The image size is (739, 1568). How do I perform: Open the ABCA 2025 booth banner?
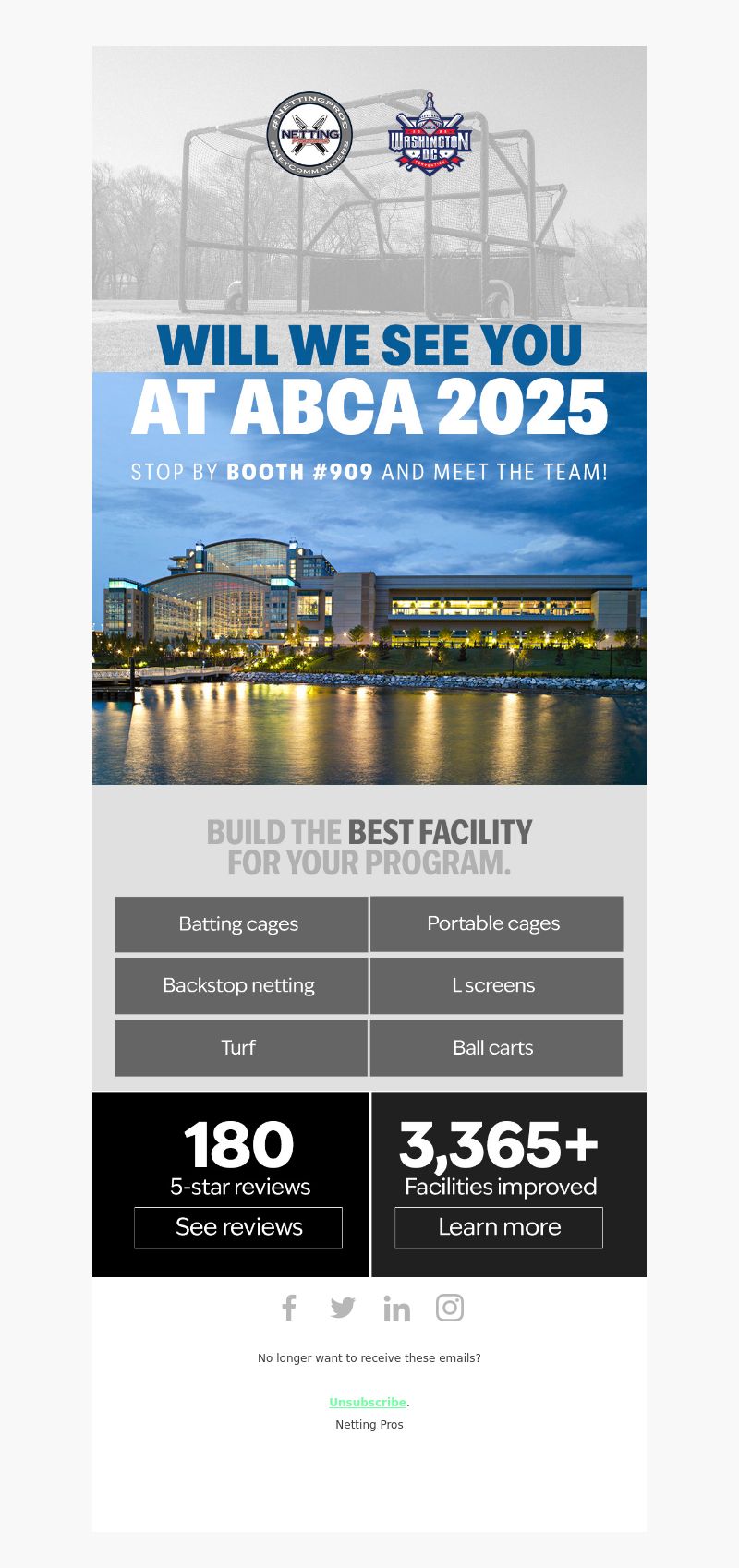coord(369,416)
